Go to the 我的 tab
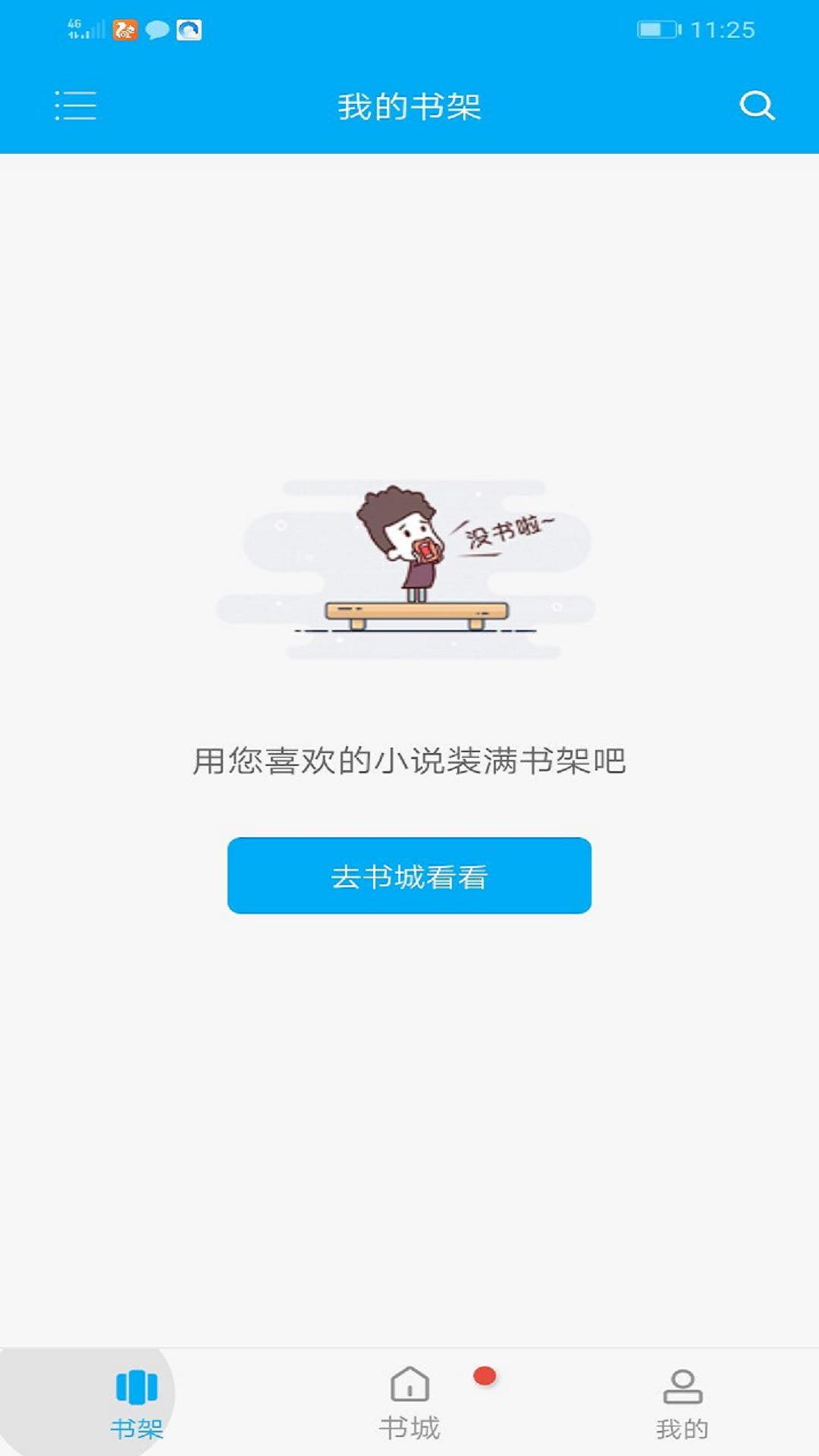 pos(682,1403)
